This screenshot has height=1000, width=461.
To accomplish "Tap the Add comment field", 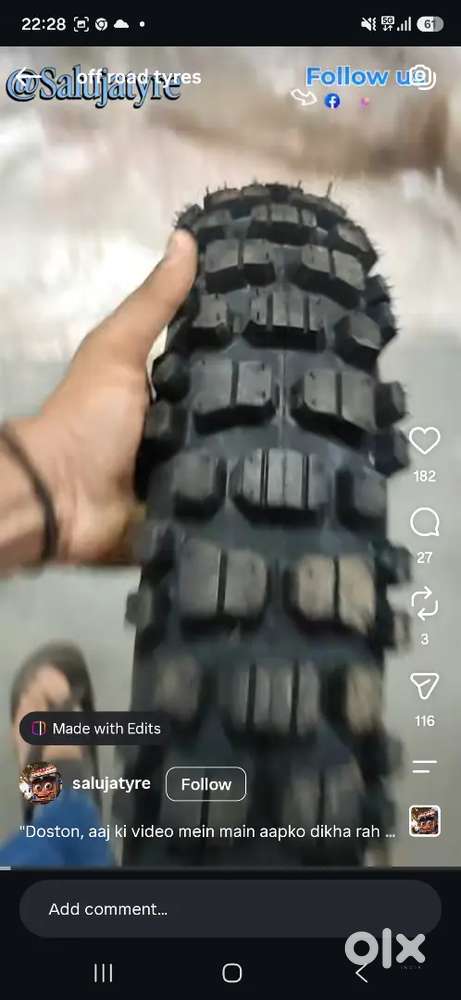I will [x=230, y=909].
